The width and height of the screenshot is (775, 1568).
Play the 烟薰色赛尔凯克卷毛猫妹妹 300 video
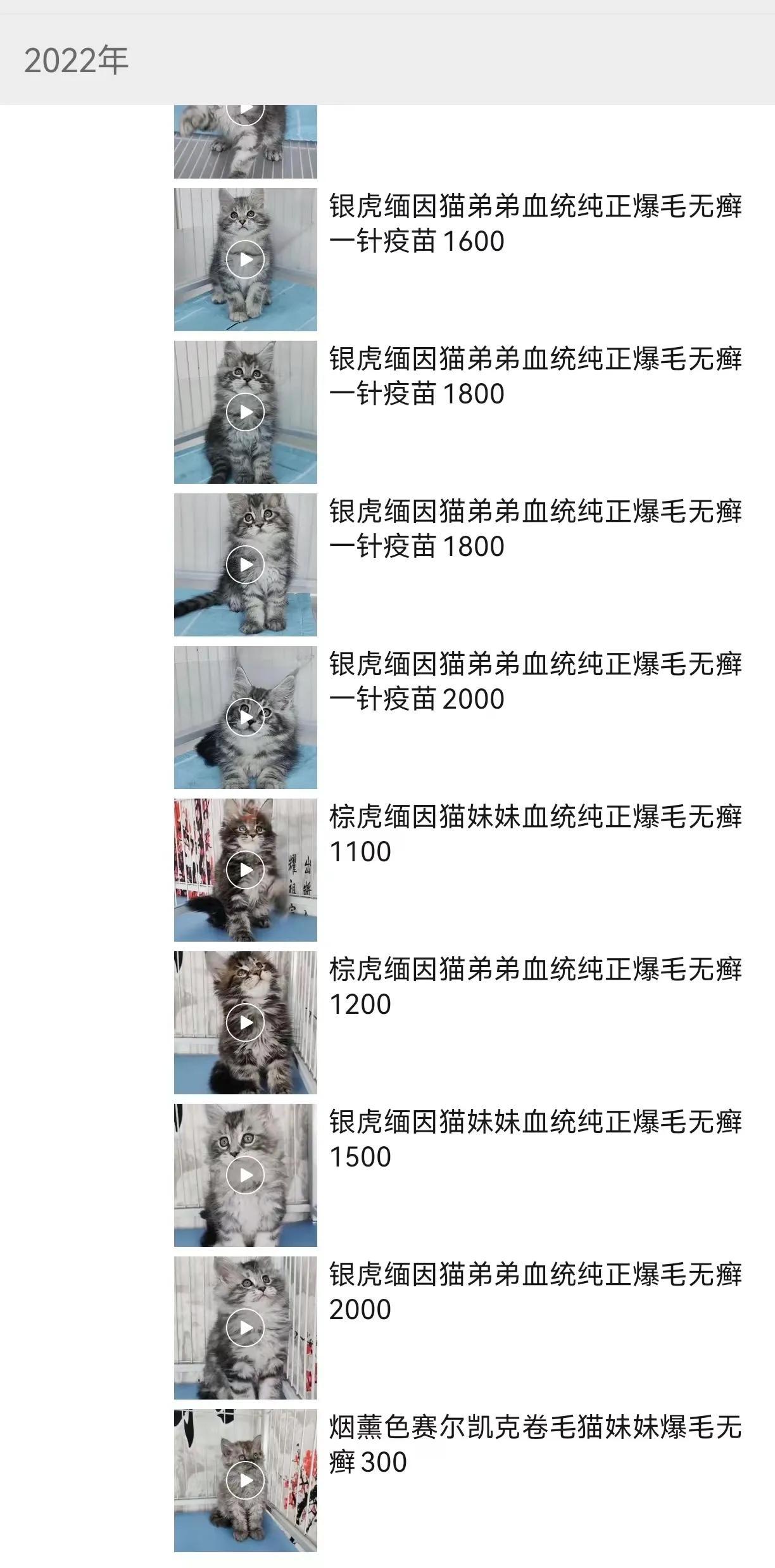point(245,1480)
